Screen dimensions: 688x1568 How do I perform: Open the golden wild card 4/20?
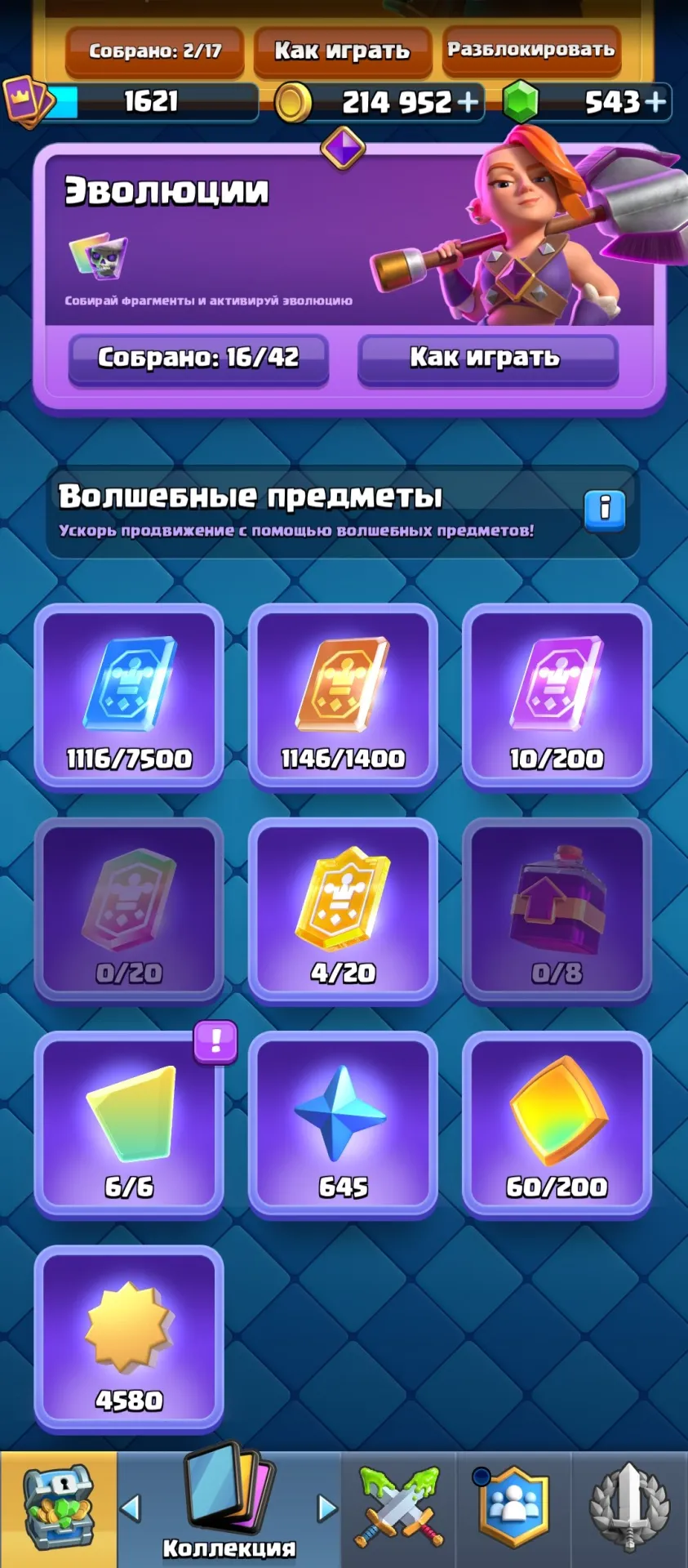[343, 911]
